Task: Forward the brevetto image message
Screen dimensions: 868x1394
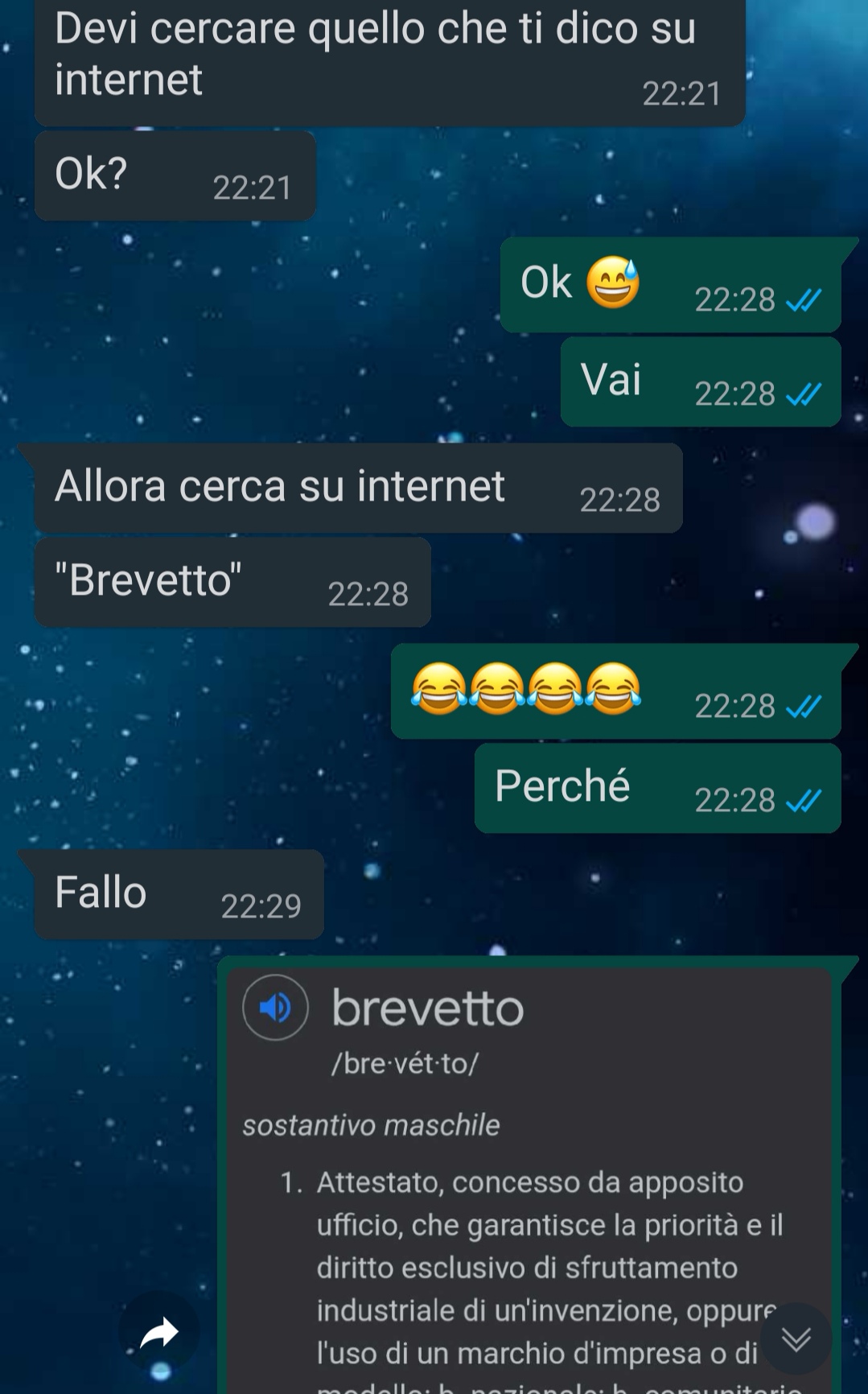Action: pos(159,1334)
